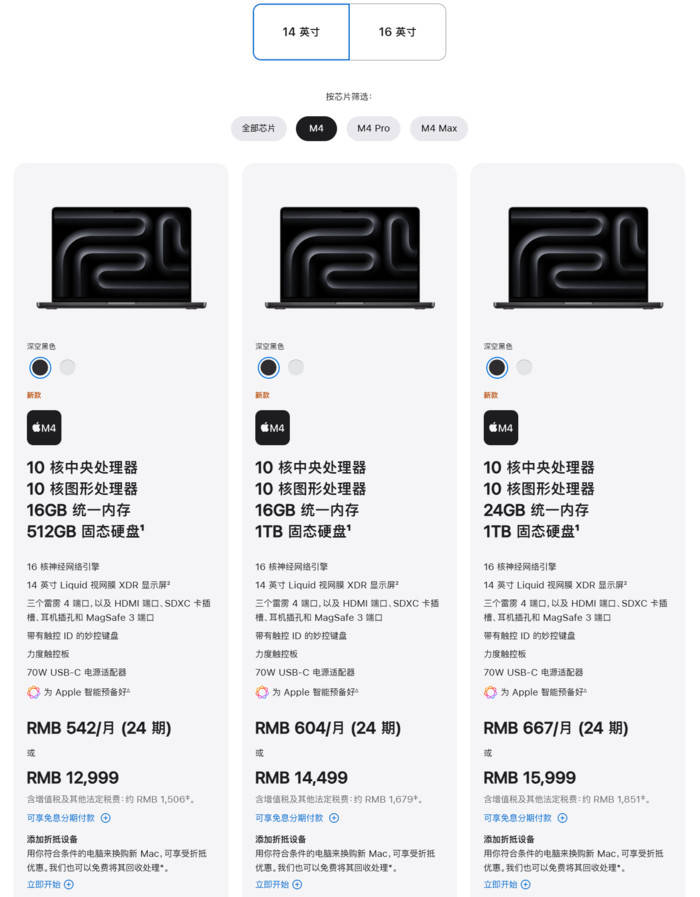Pick space black on RMB 14,499 model

coord(268,367)
